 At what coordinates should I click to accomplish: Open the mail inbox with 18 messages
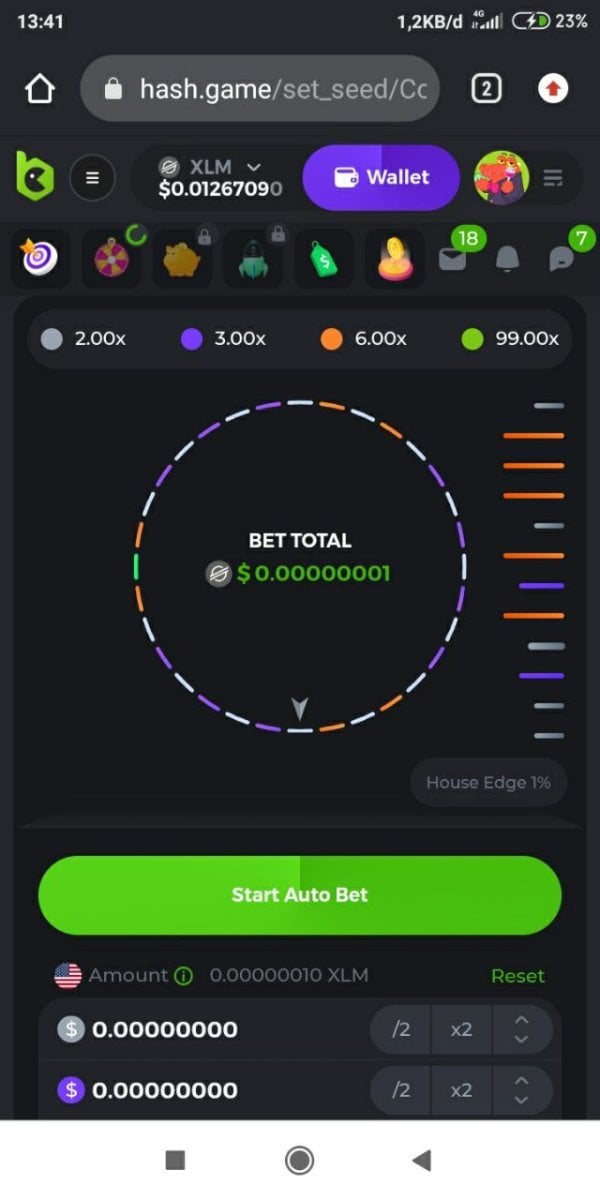(453, 258)
